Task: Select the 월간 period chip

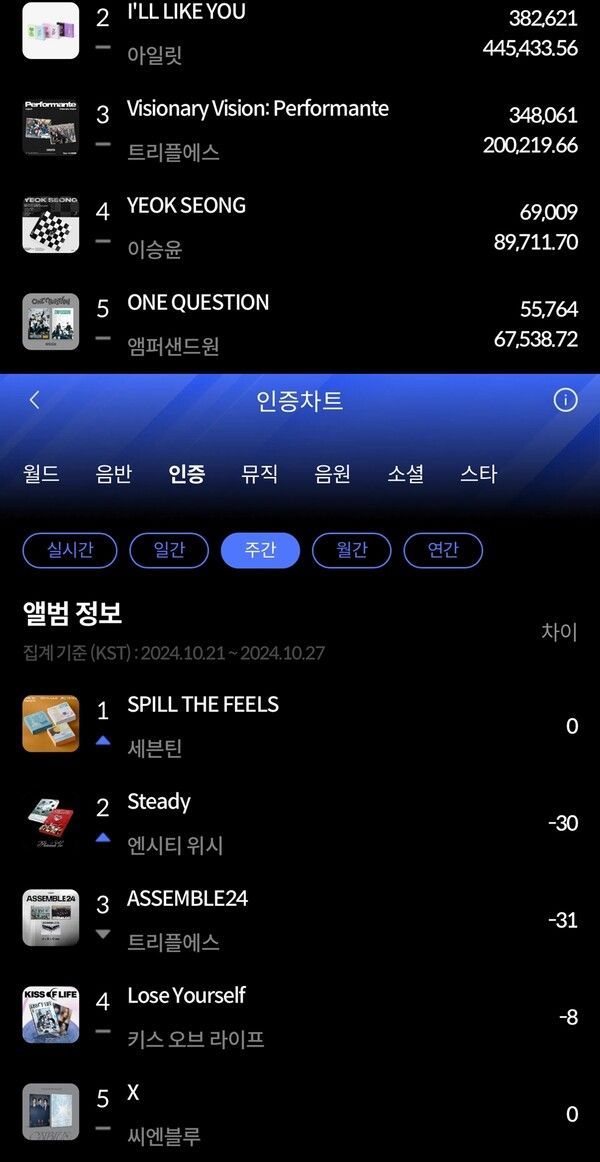Action: coord(352,550)
